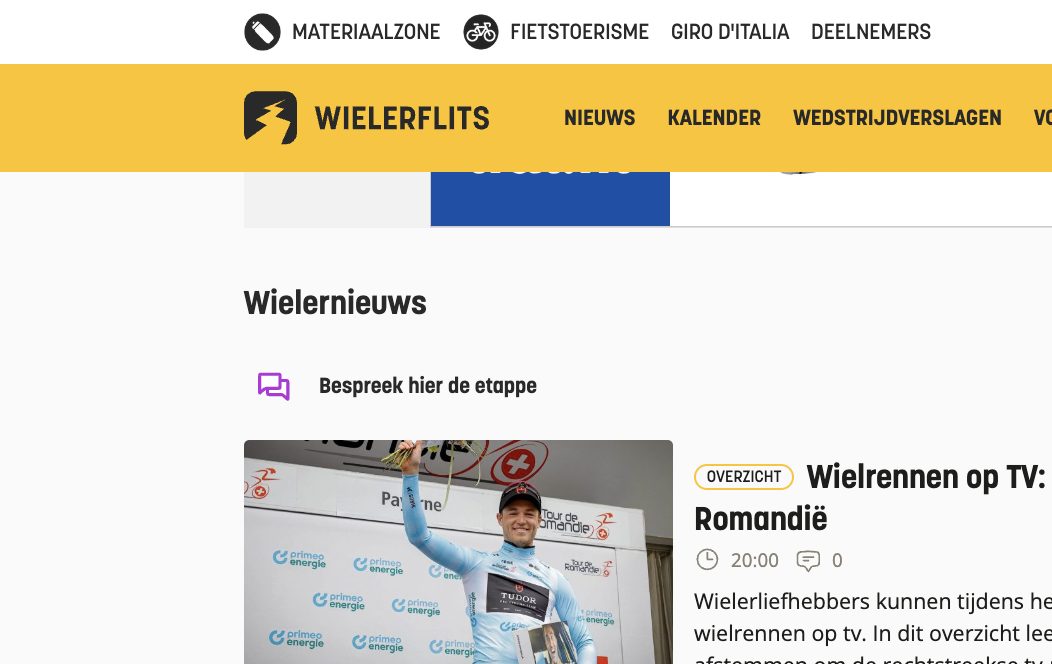Viewport: 1052px width, 664px height.
Task: View the Deelnemers page
Action: [870, 32]
